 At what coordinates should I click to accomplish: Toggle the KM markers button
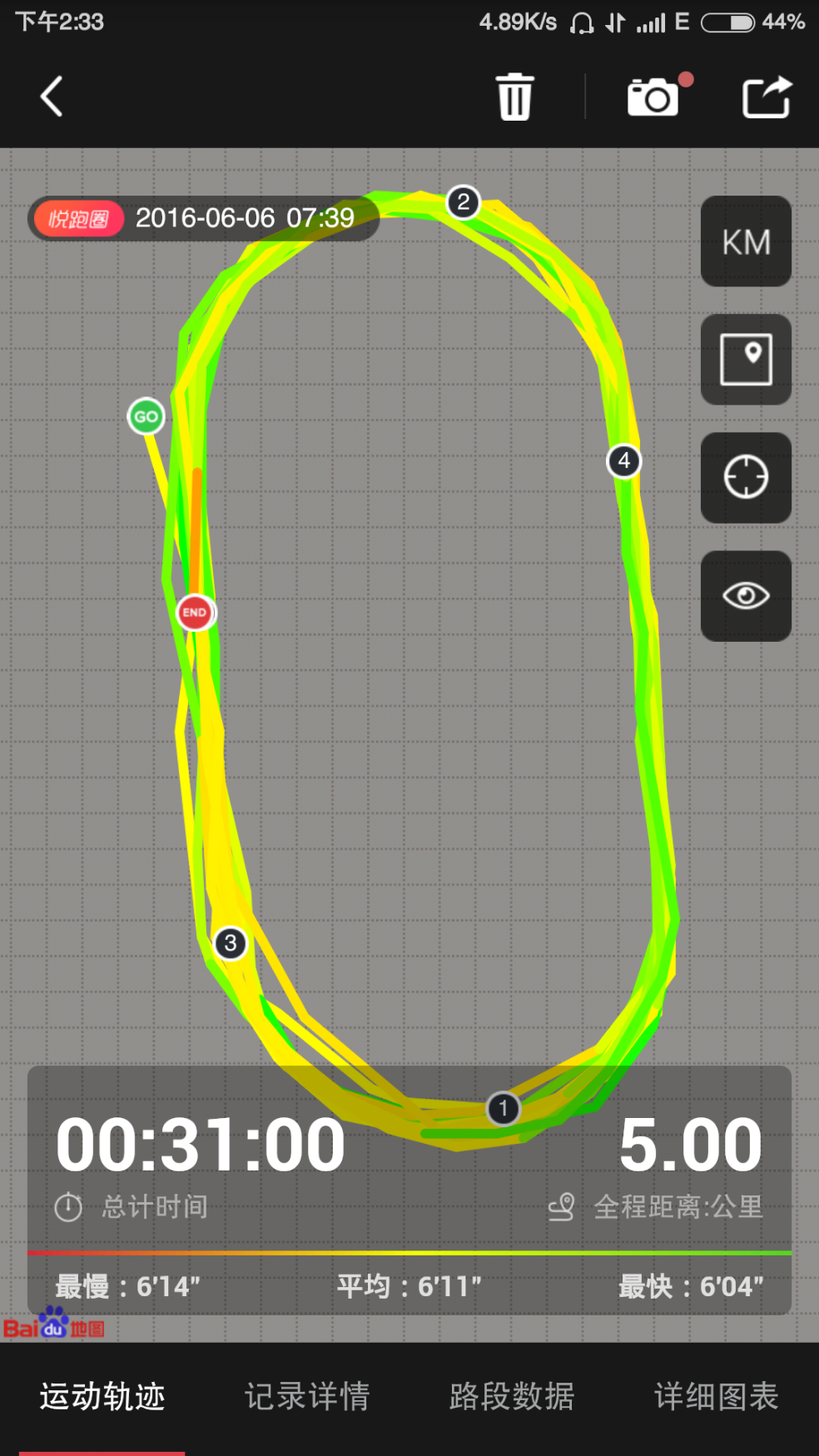pyautogui.click(x=746, y=241)
